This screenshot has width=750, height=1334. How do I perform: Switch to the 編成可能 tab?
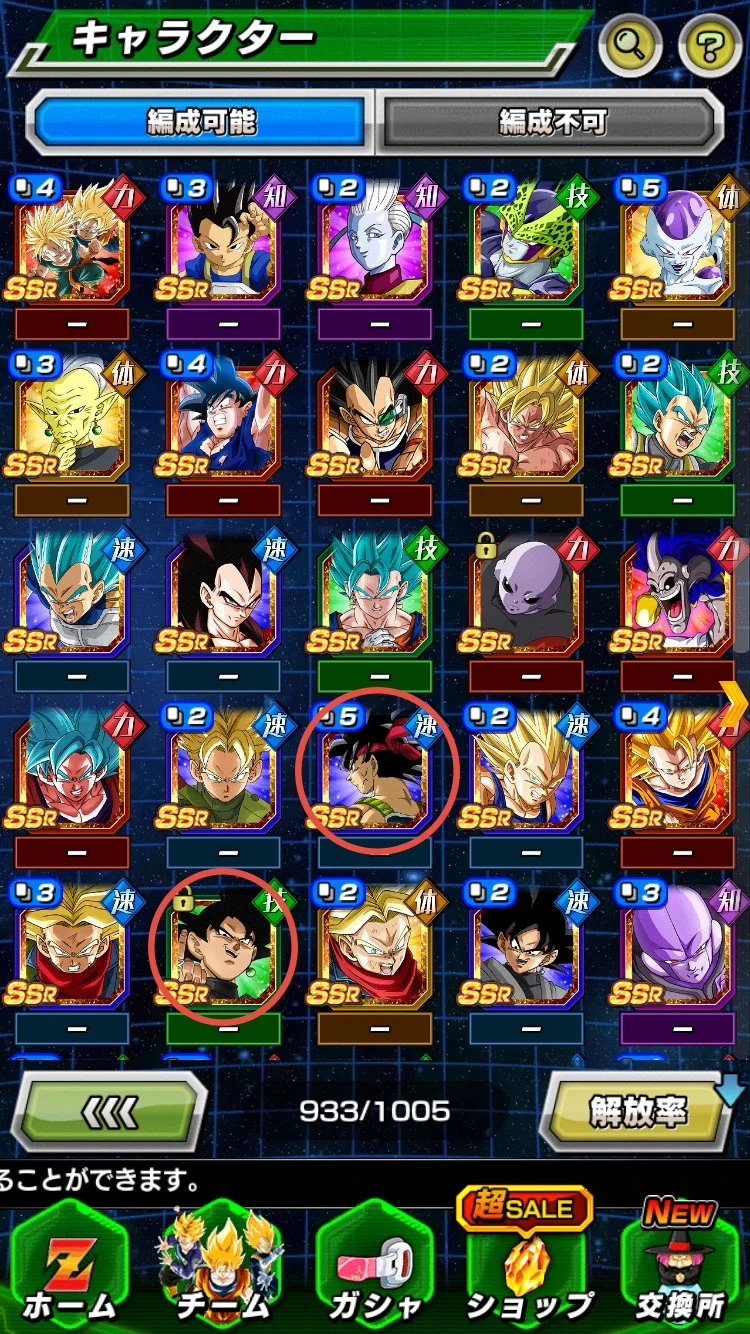coord(202,123)
